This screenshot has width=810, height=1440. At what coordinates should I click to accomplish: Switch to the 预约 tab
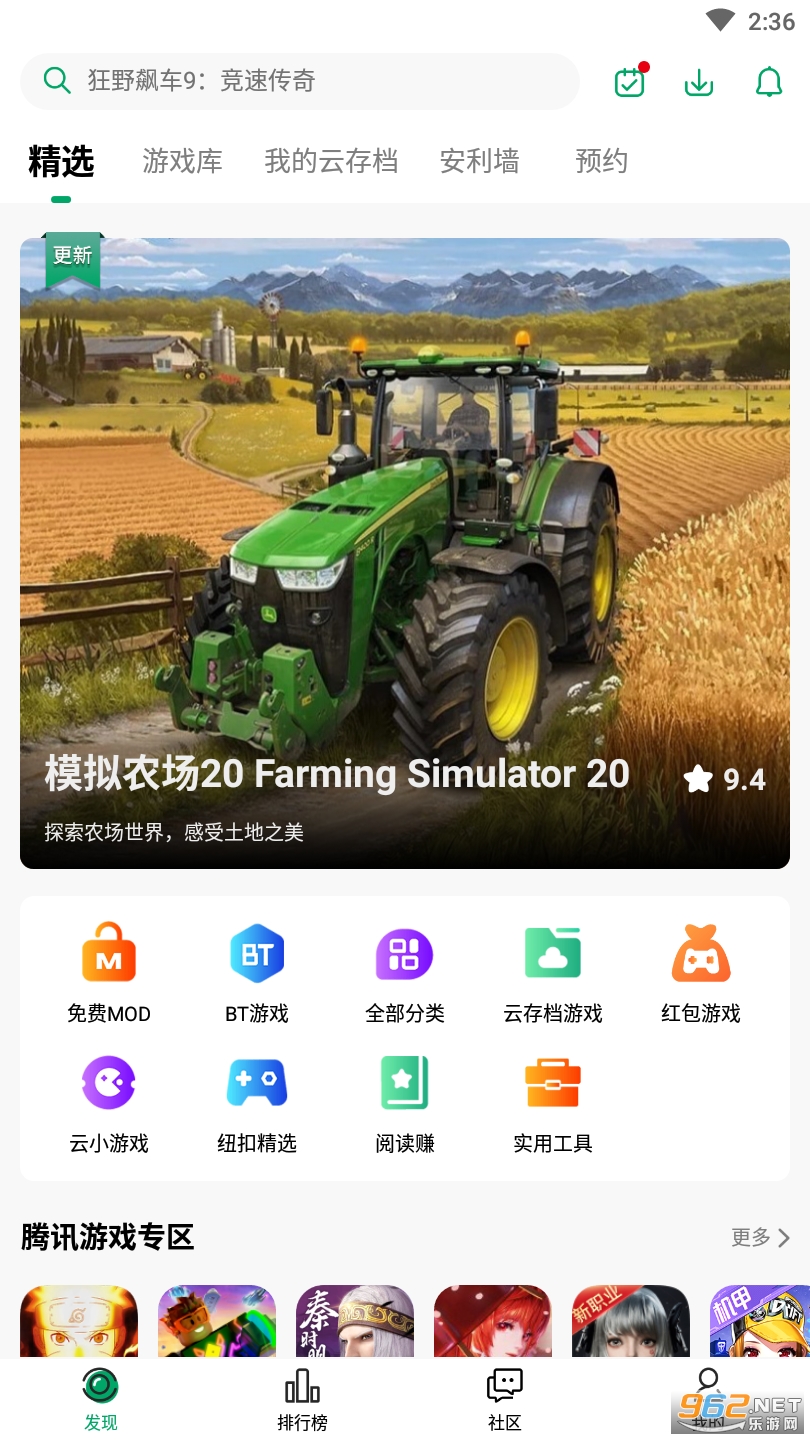coord(602,161)
